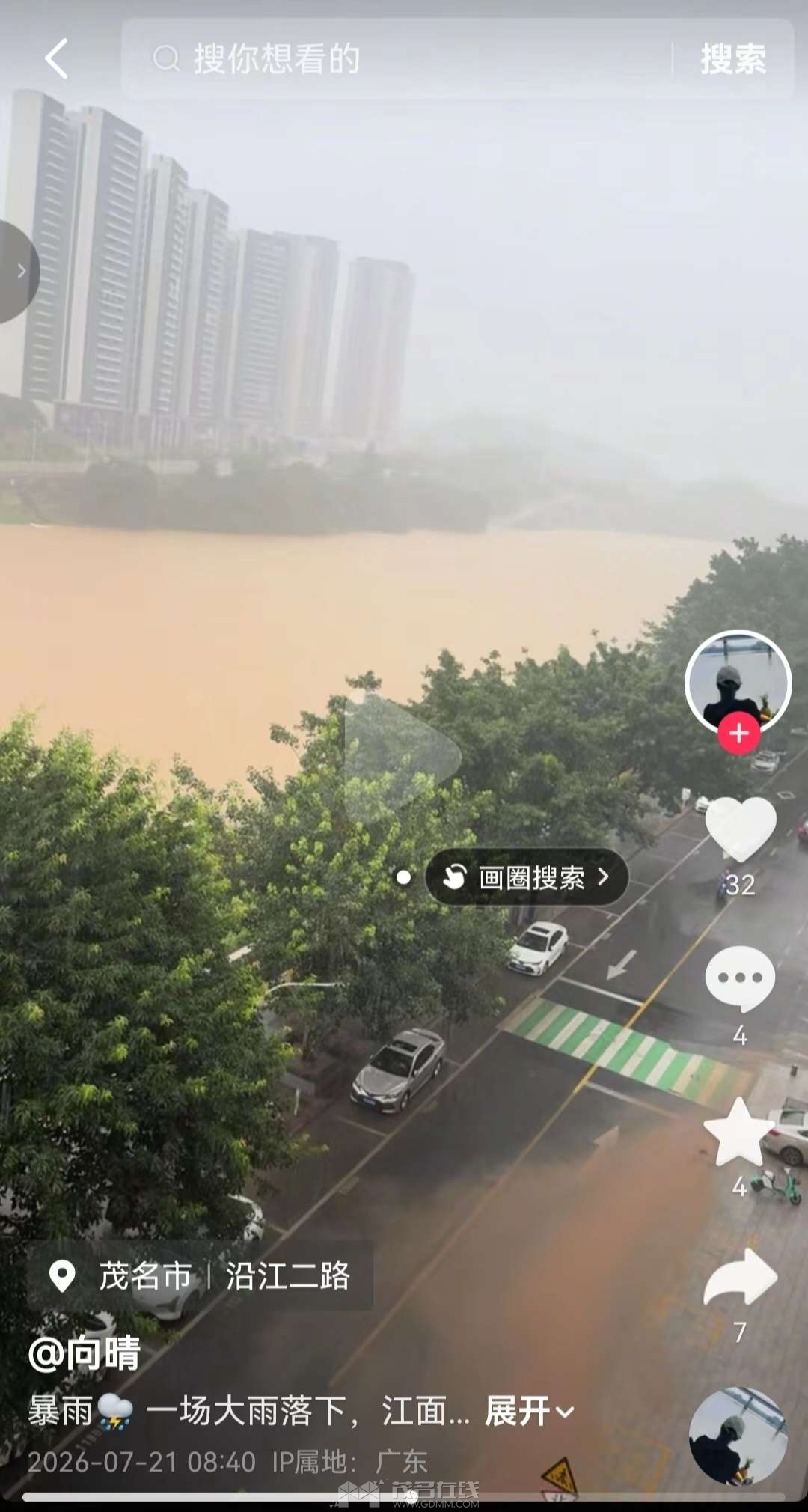Go back using the top-left arrow

click(56, 59)
